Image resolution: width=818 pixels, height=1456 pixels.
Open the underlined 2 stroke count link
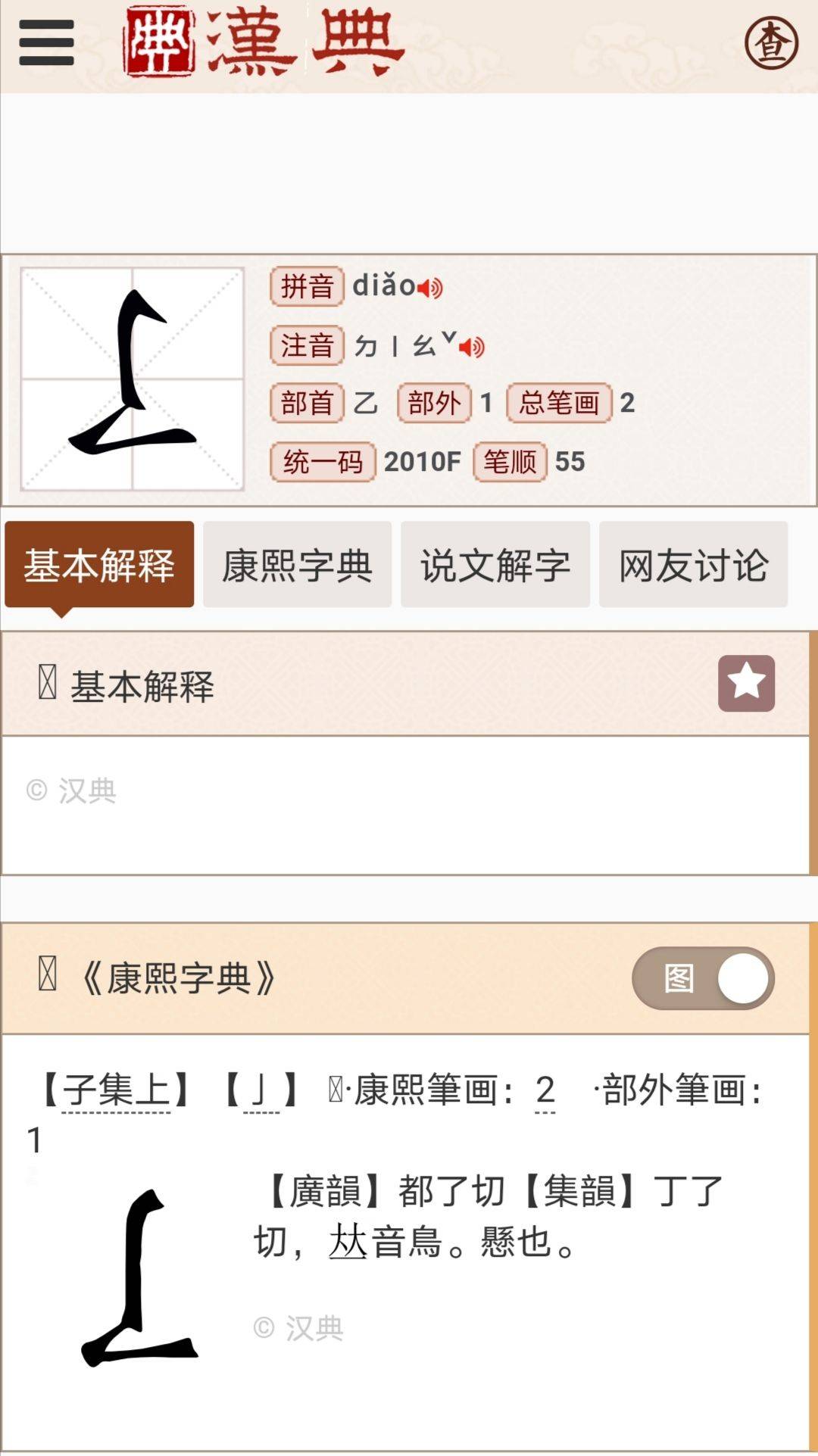pyautogui.click(x=545, y=1090)
